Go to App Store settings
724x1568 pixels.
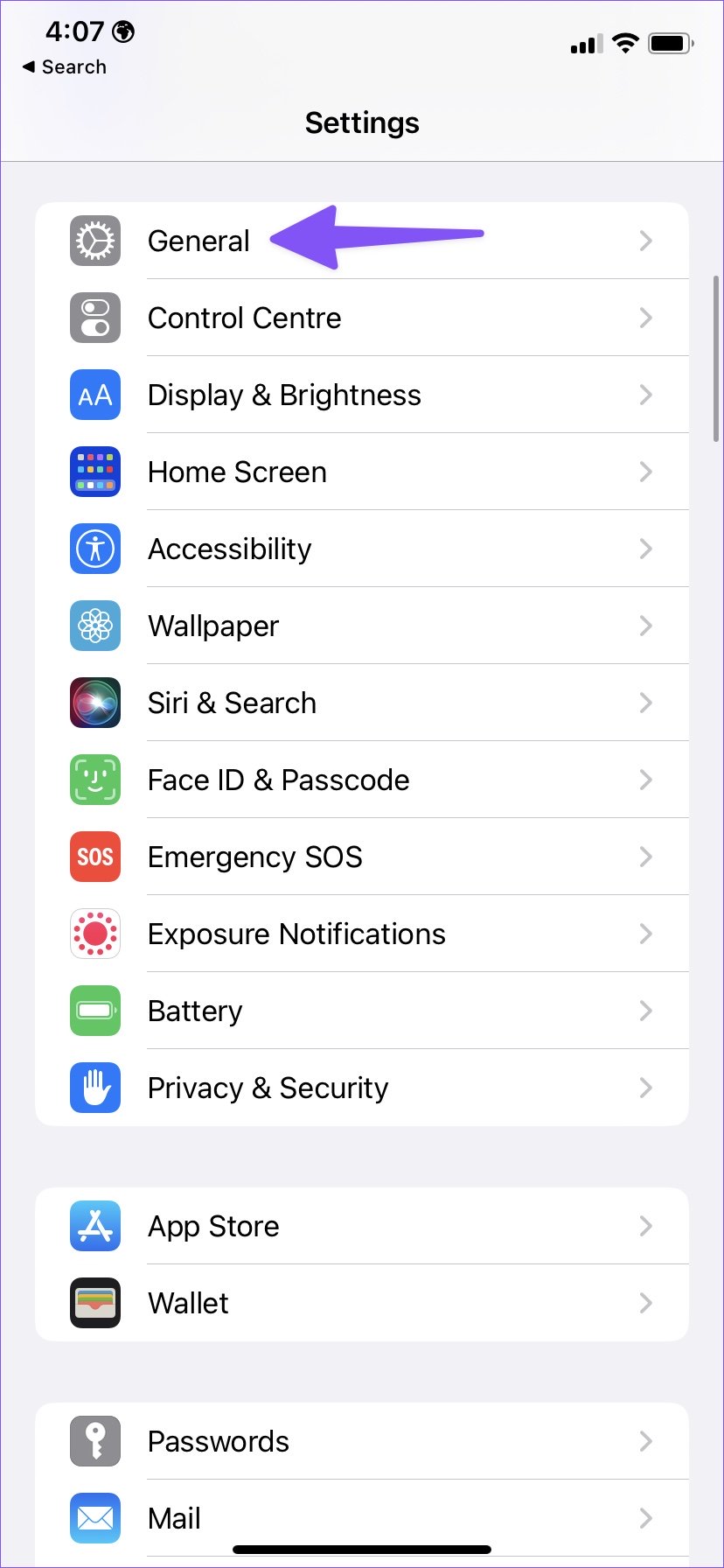[x=362, y=1226]
